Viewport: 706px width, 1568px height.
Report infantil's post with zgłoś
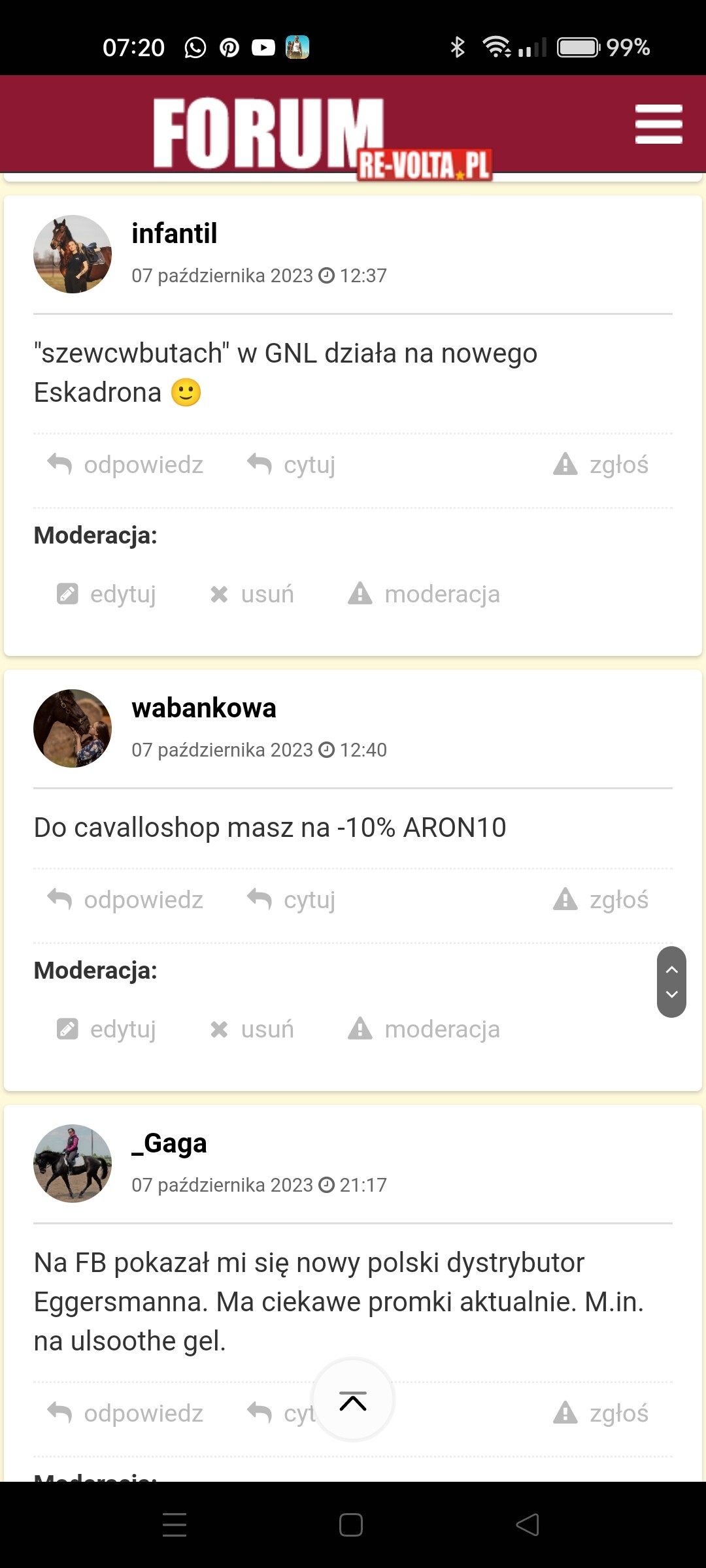[x=601, y=465]
